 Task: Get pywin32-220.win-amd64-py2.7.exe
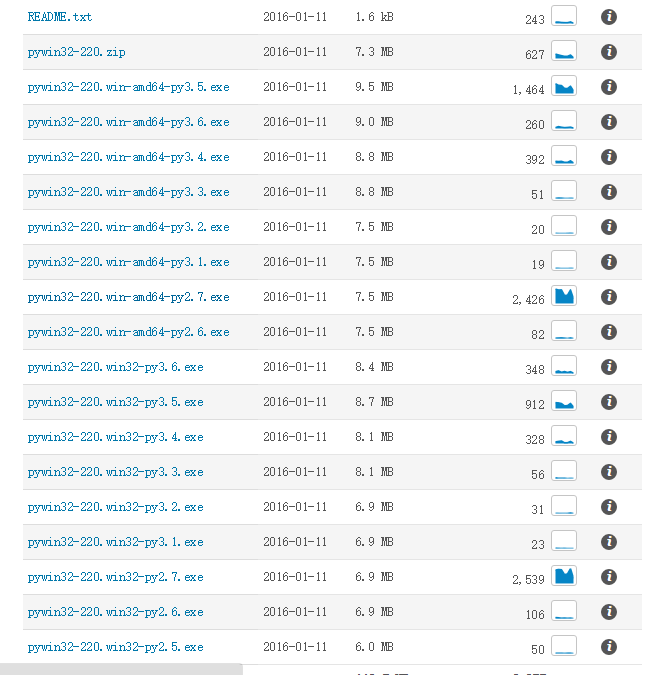(128, 297)
